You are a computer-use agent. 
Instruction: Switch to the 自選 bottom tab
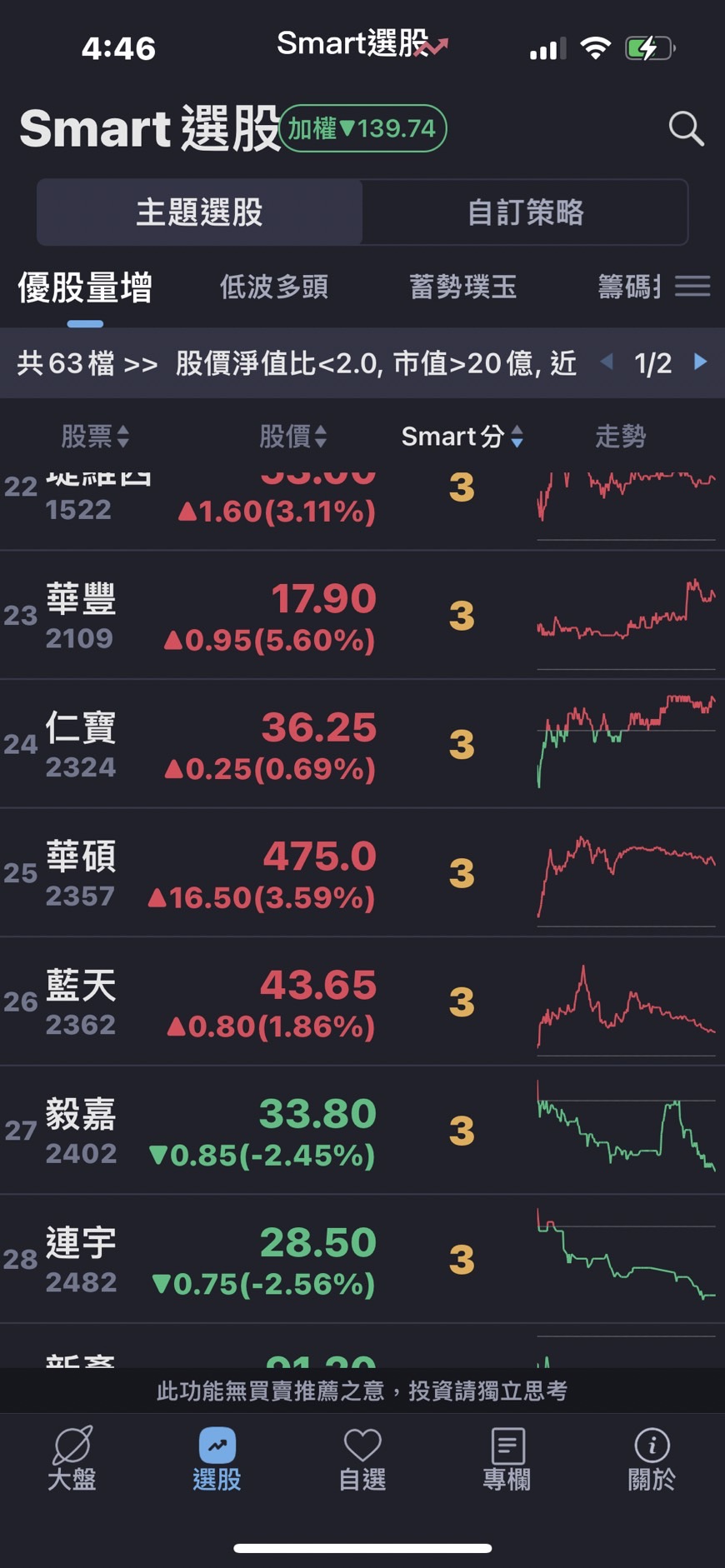[x=362, y=1458]
